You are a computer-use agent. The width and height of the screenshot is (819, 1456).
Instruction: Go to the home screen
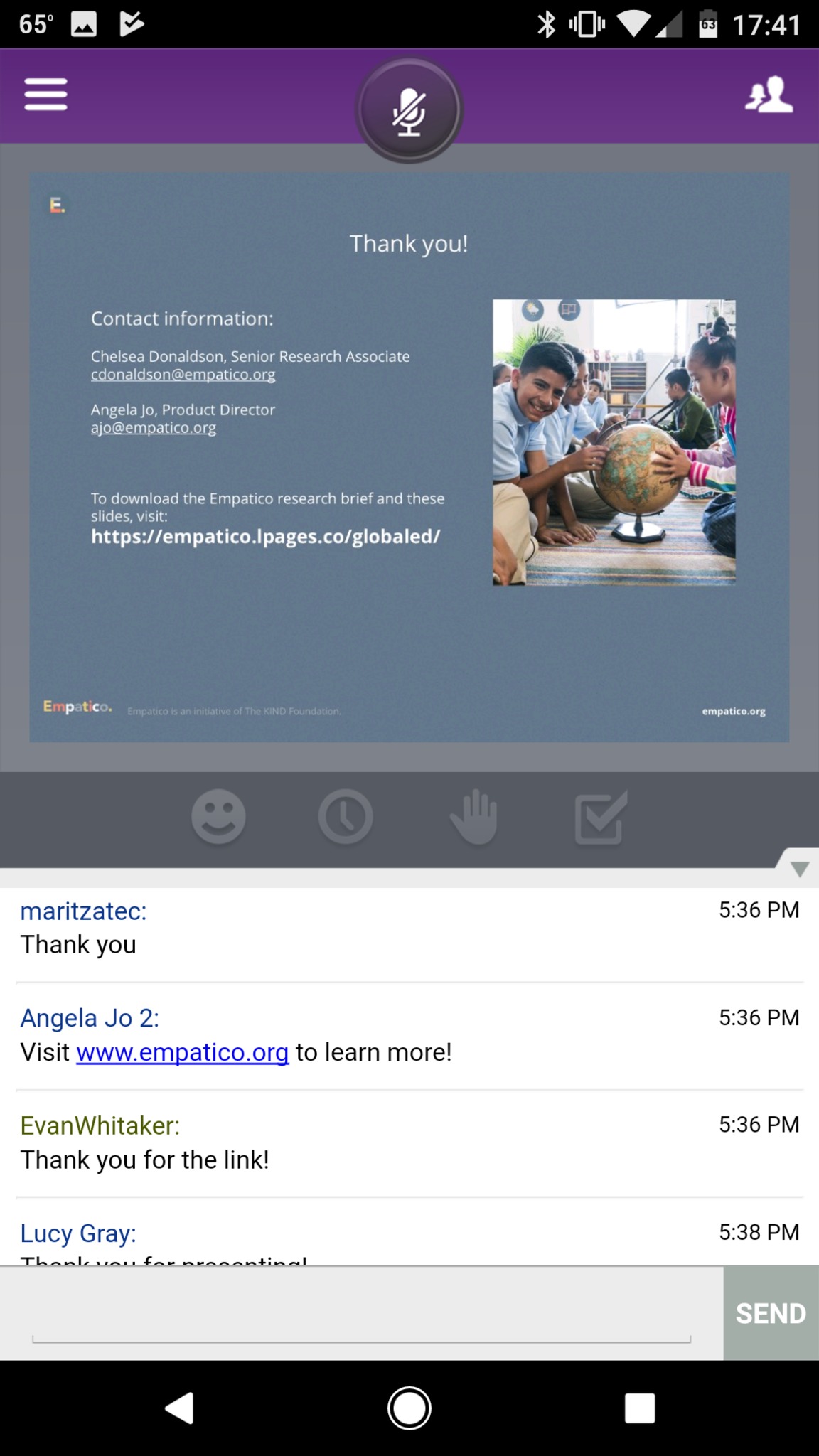click(x=409, y=1408)
